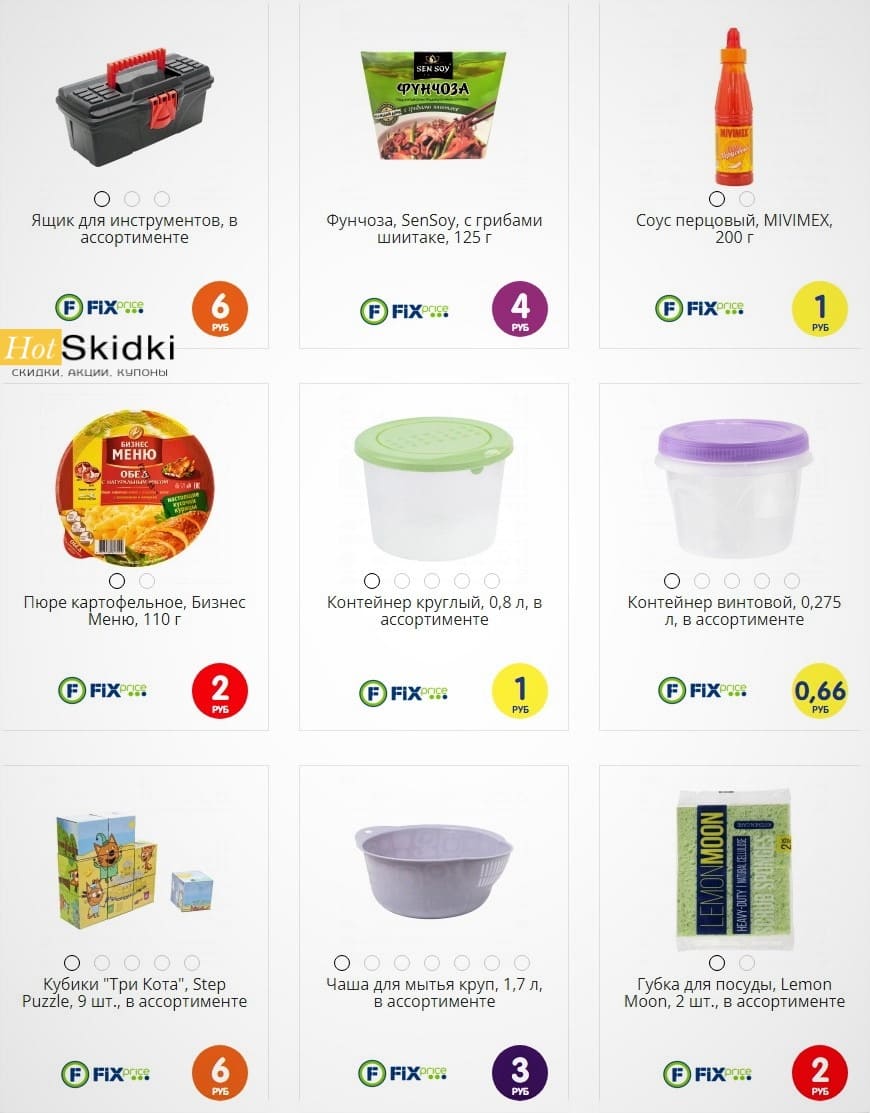Open the Фунчоза SenSoy product card

(434, 228)
